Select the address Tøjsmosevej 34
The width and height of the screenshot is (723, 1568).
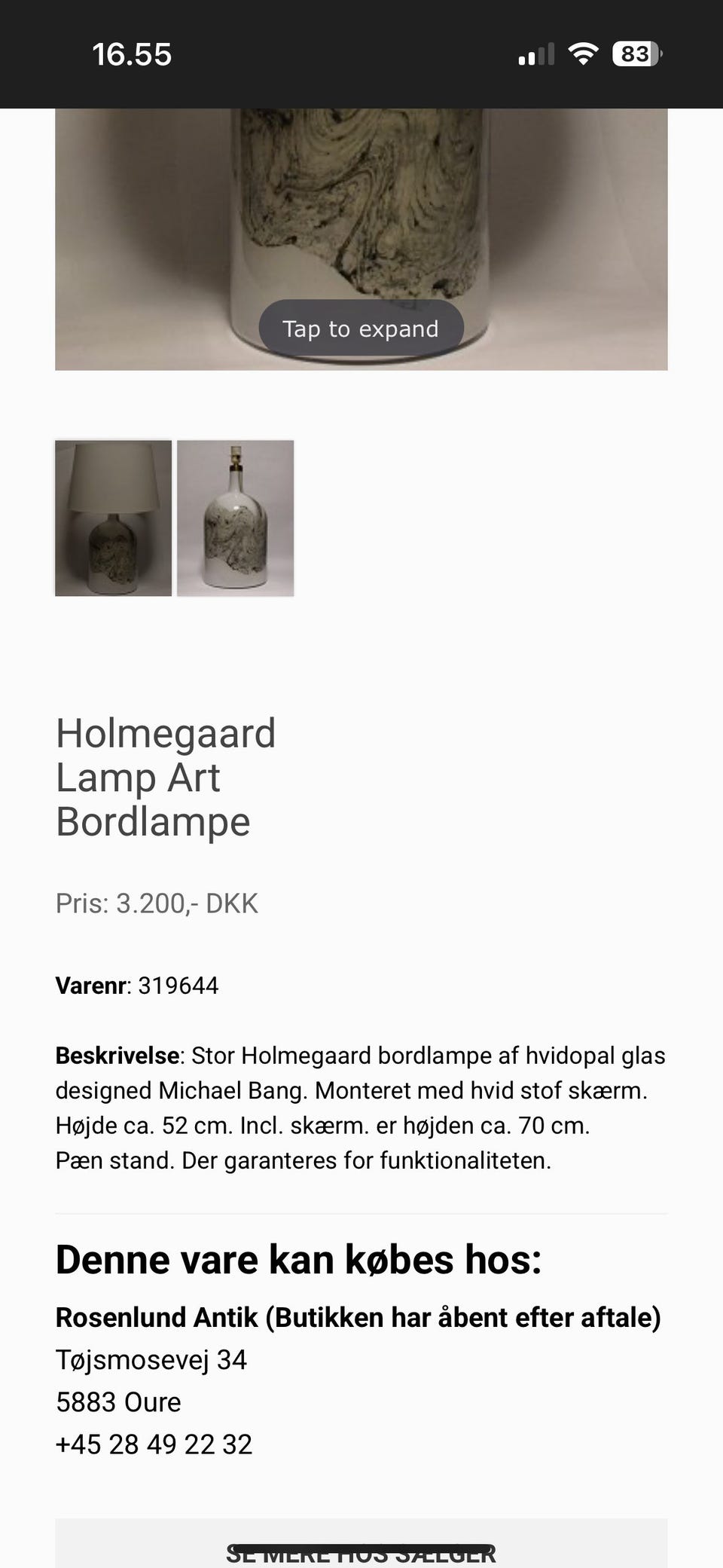[151, 1359]
